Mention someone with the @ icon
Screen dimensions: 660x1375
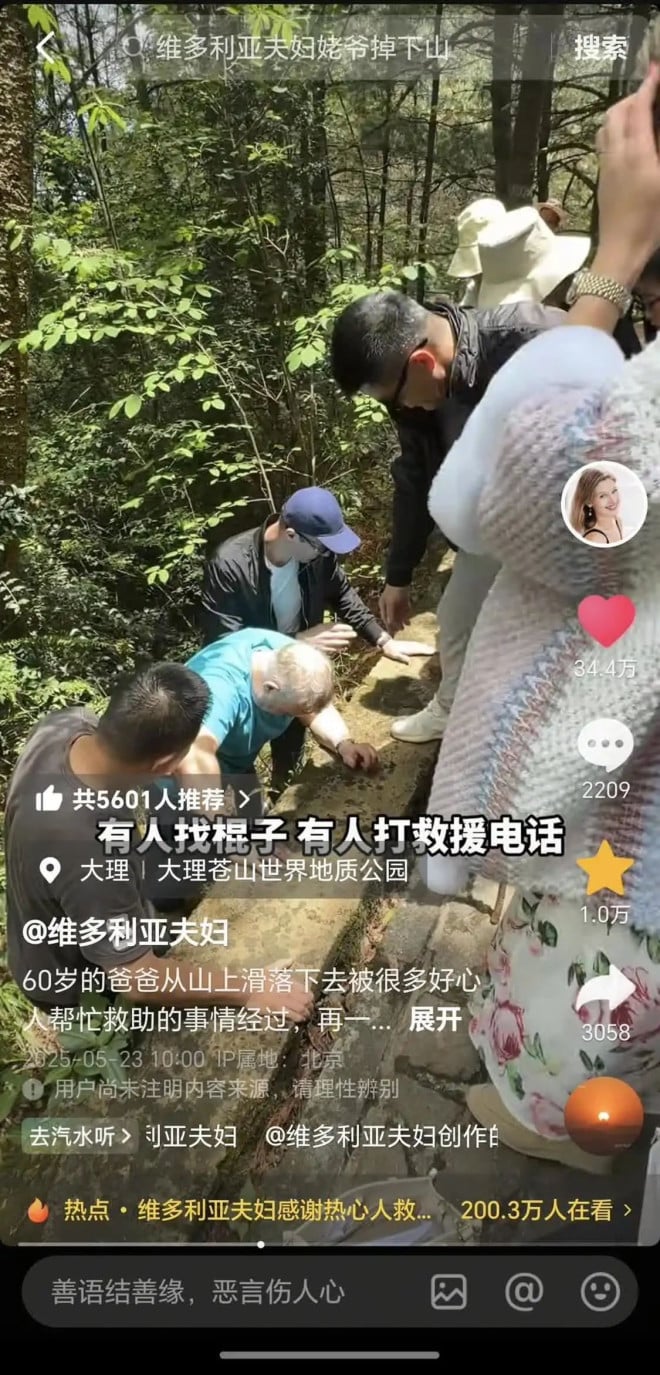pyautogui.click(x=524, y=1292)
